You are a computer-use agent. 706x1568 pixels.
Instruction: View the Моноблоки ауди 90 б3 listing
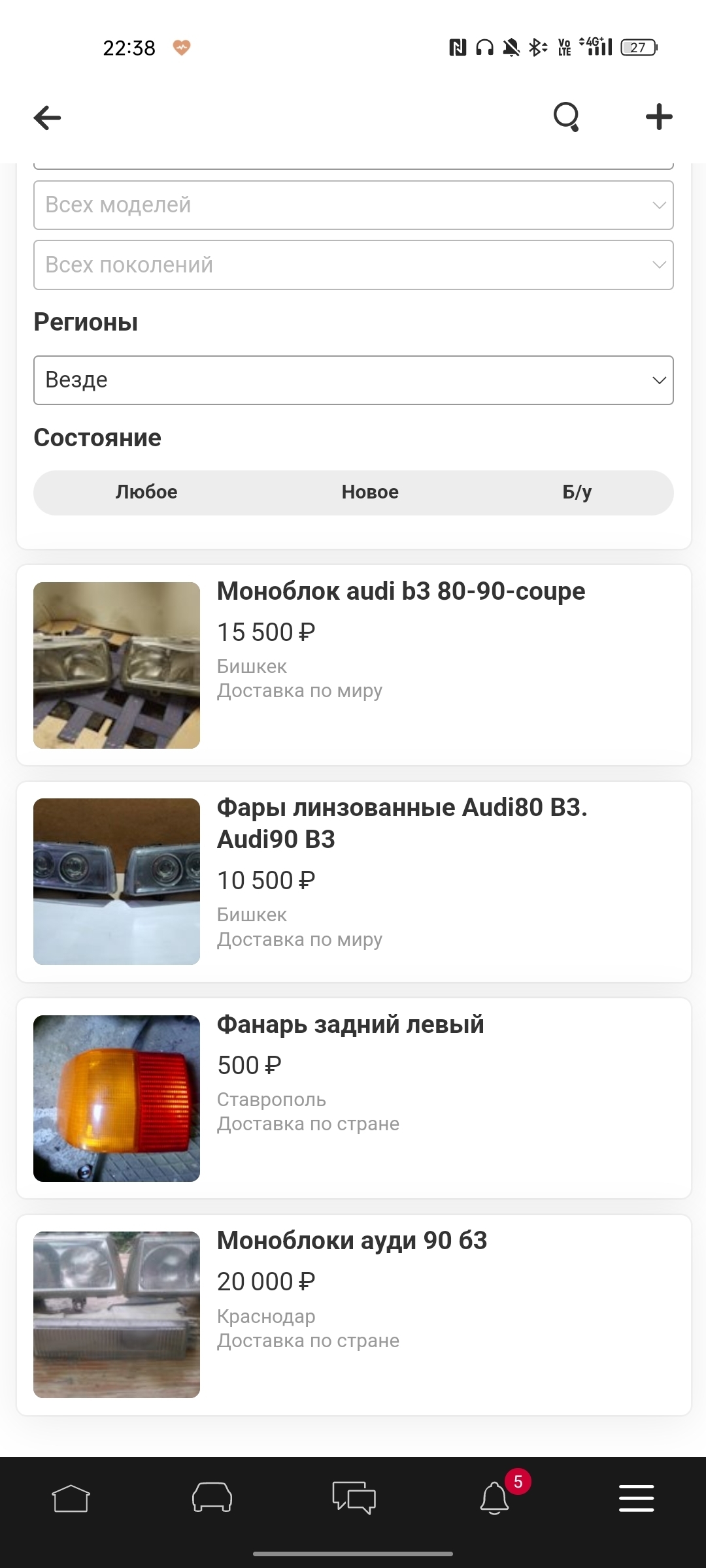point(352,1241)
